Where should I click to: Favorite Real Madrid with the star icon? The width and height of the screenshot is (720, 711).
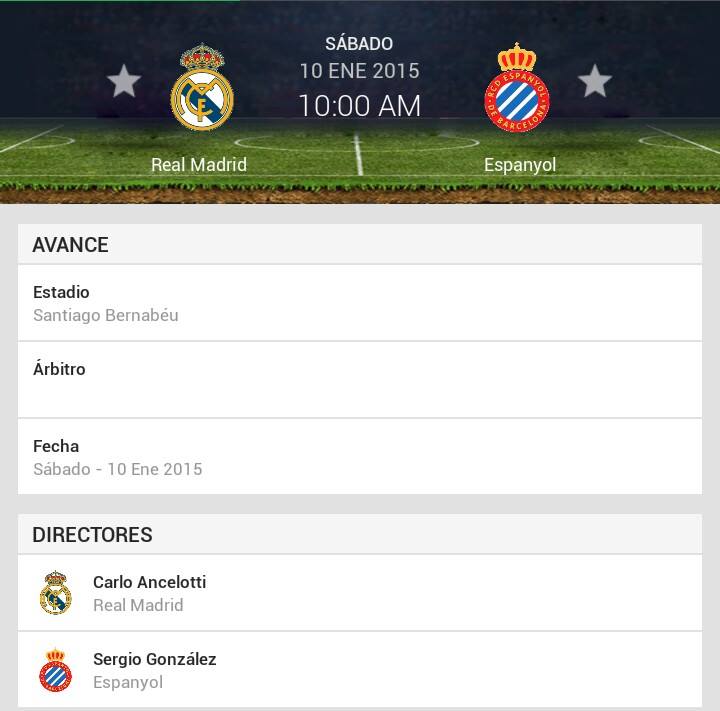click(x=124, y=81)
